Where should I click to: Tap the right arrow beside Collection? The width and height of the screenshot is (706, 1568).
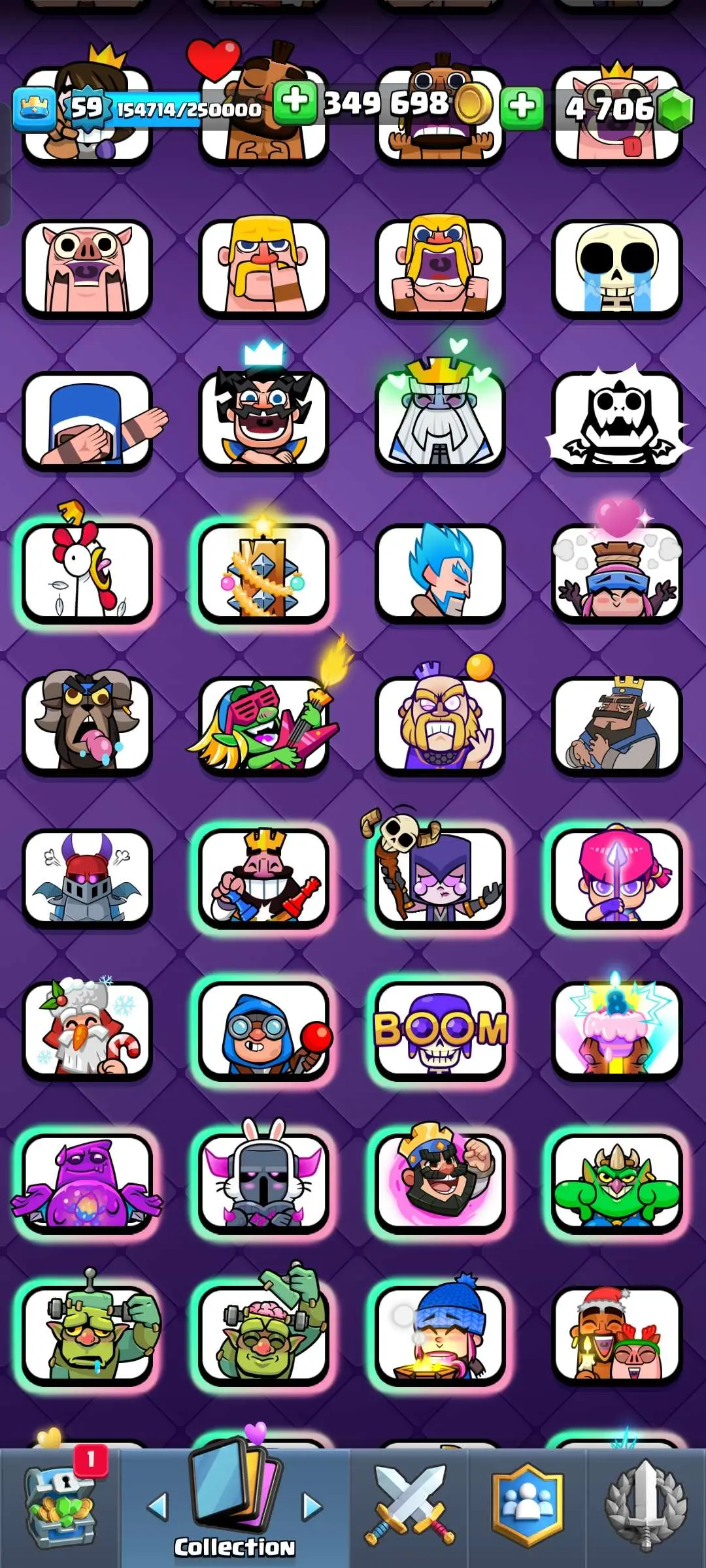click(x=312, y=1507)
